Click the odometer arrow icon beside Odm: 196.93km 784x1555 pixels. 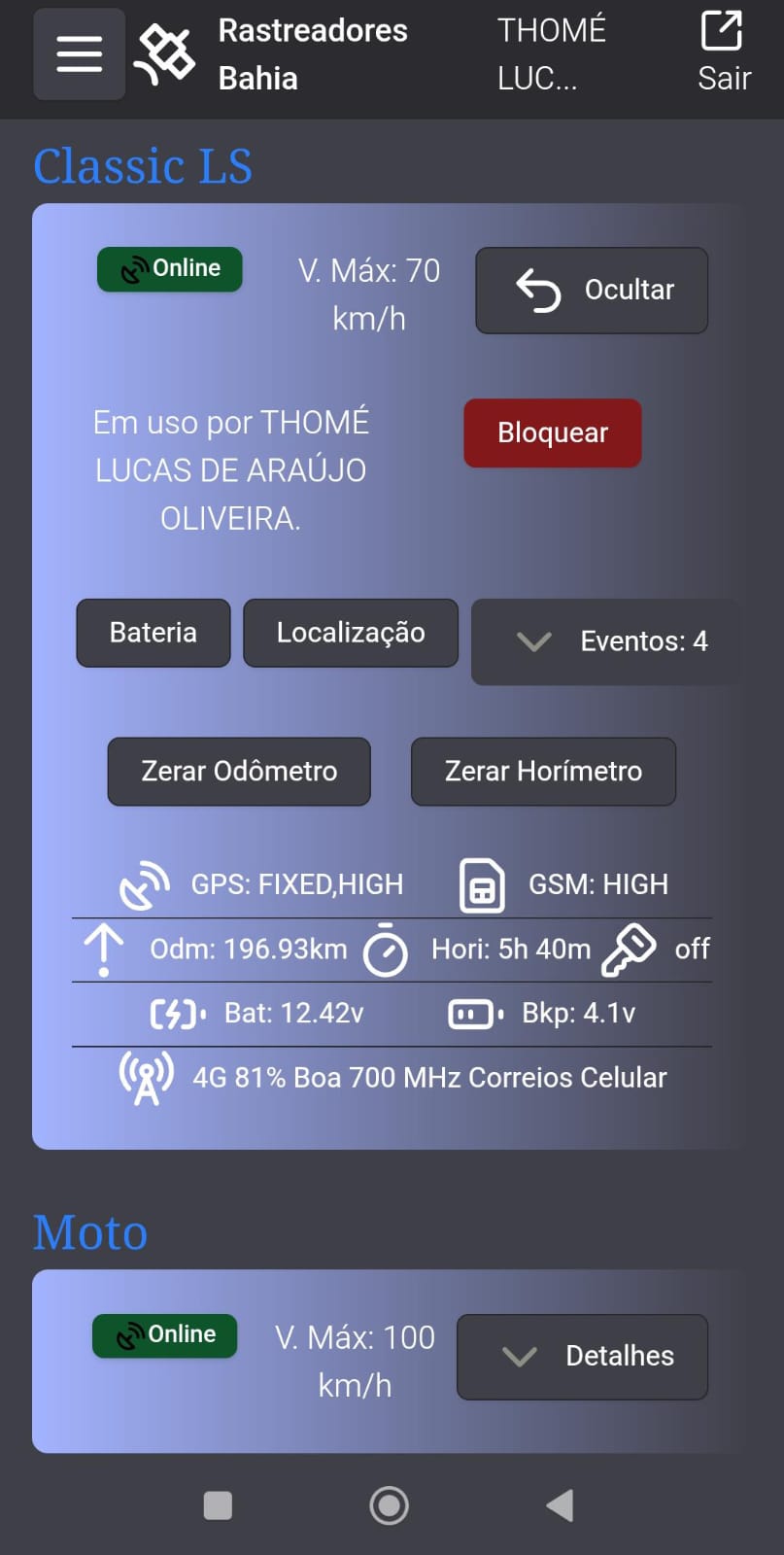tap(103, 949)
